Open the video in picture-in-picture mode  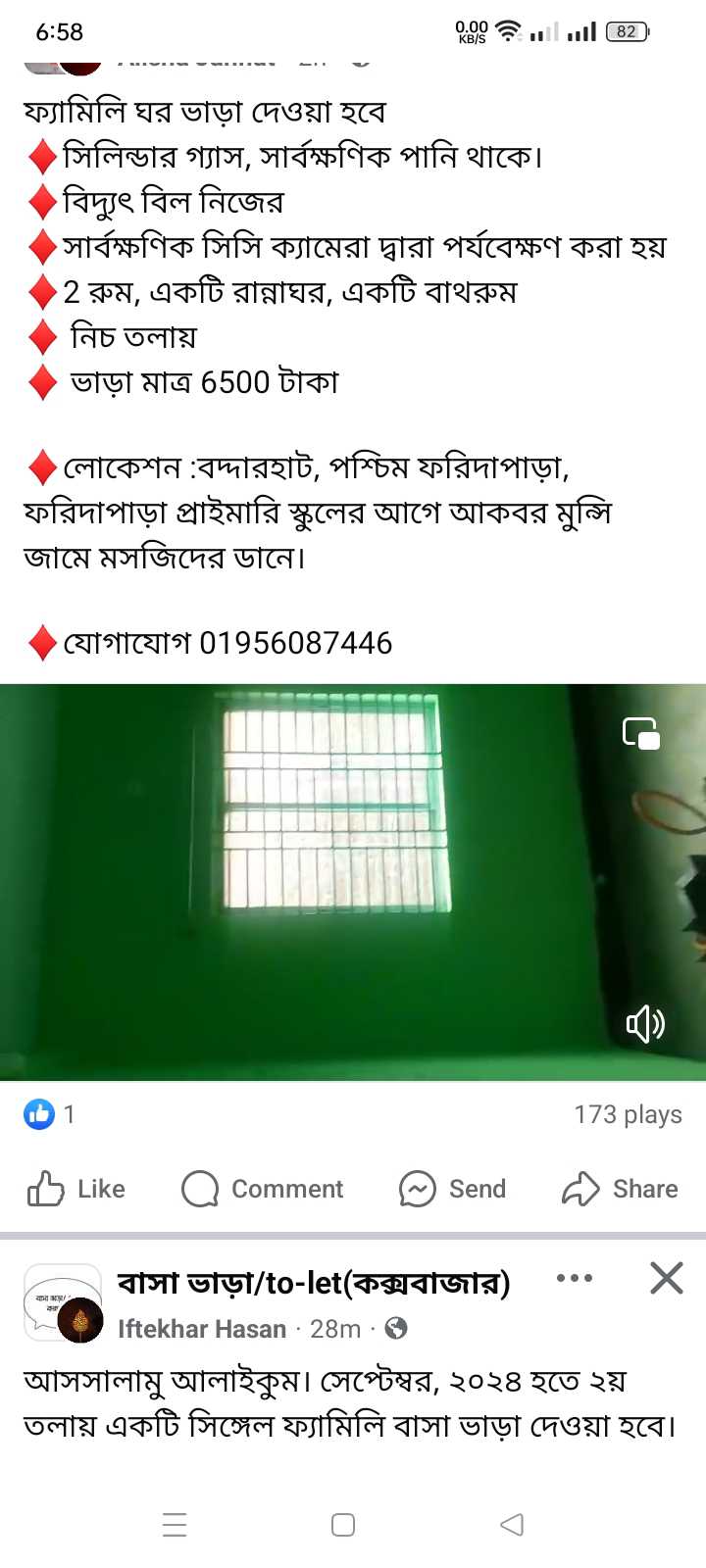click(641, 733)
